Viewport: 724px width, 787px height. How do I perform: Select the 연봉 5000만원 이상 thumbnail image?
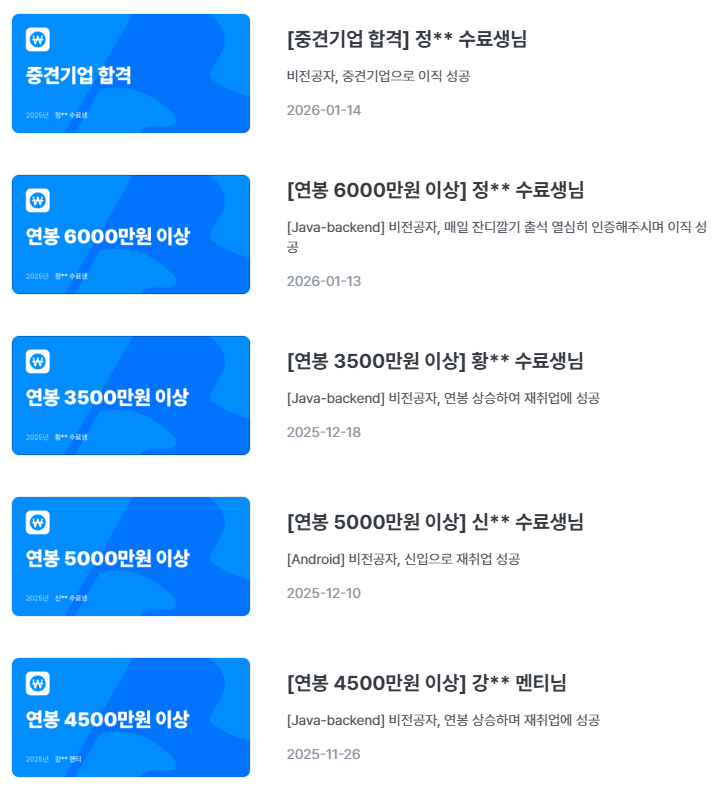pyautogui.click(x=131, y=557)
